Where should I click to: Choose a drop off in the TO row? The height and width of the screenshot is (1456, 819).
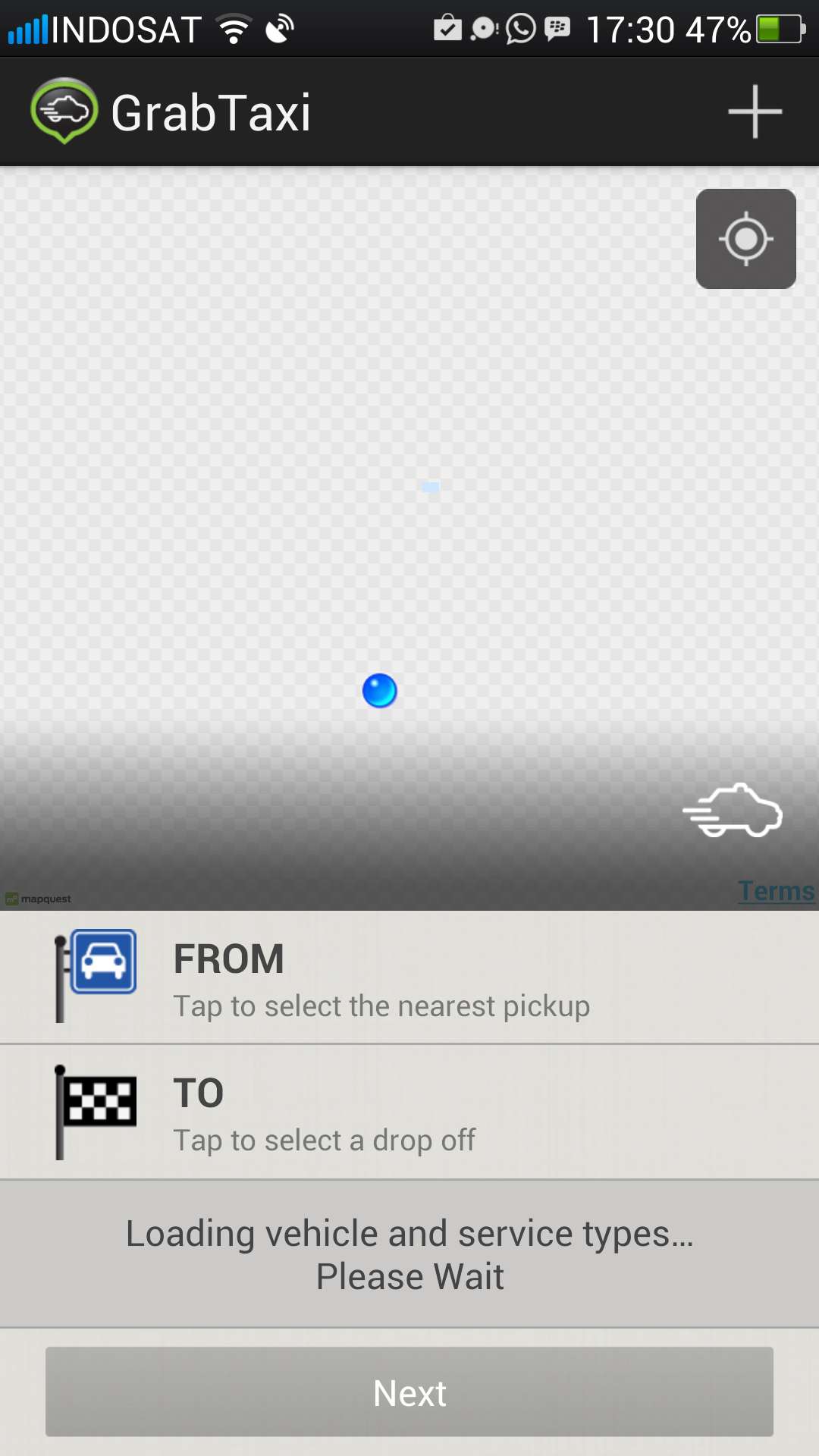[x=409, y=1112]
